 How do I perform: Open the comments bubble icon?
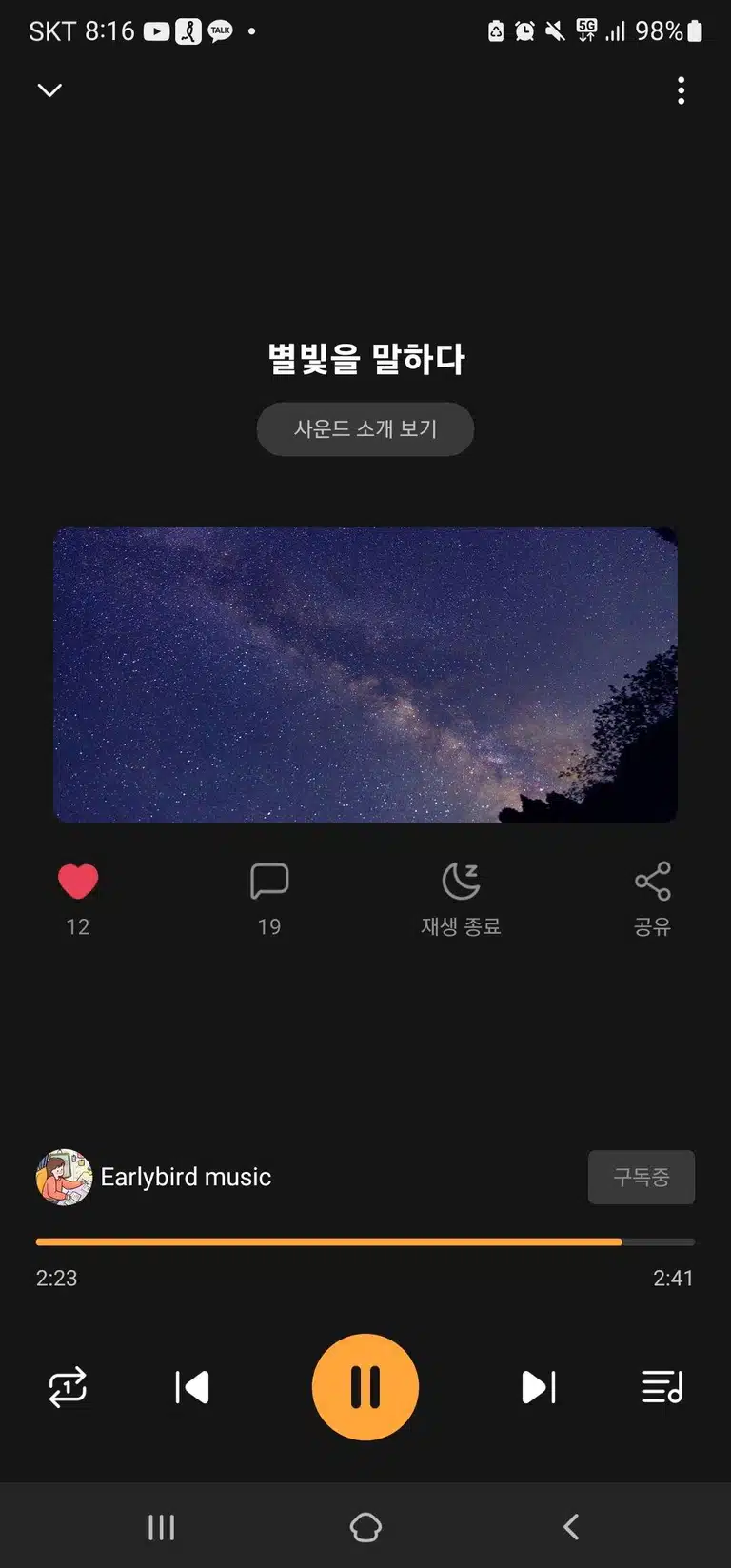[x=269, y=882]
